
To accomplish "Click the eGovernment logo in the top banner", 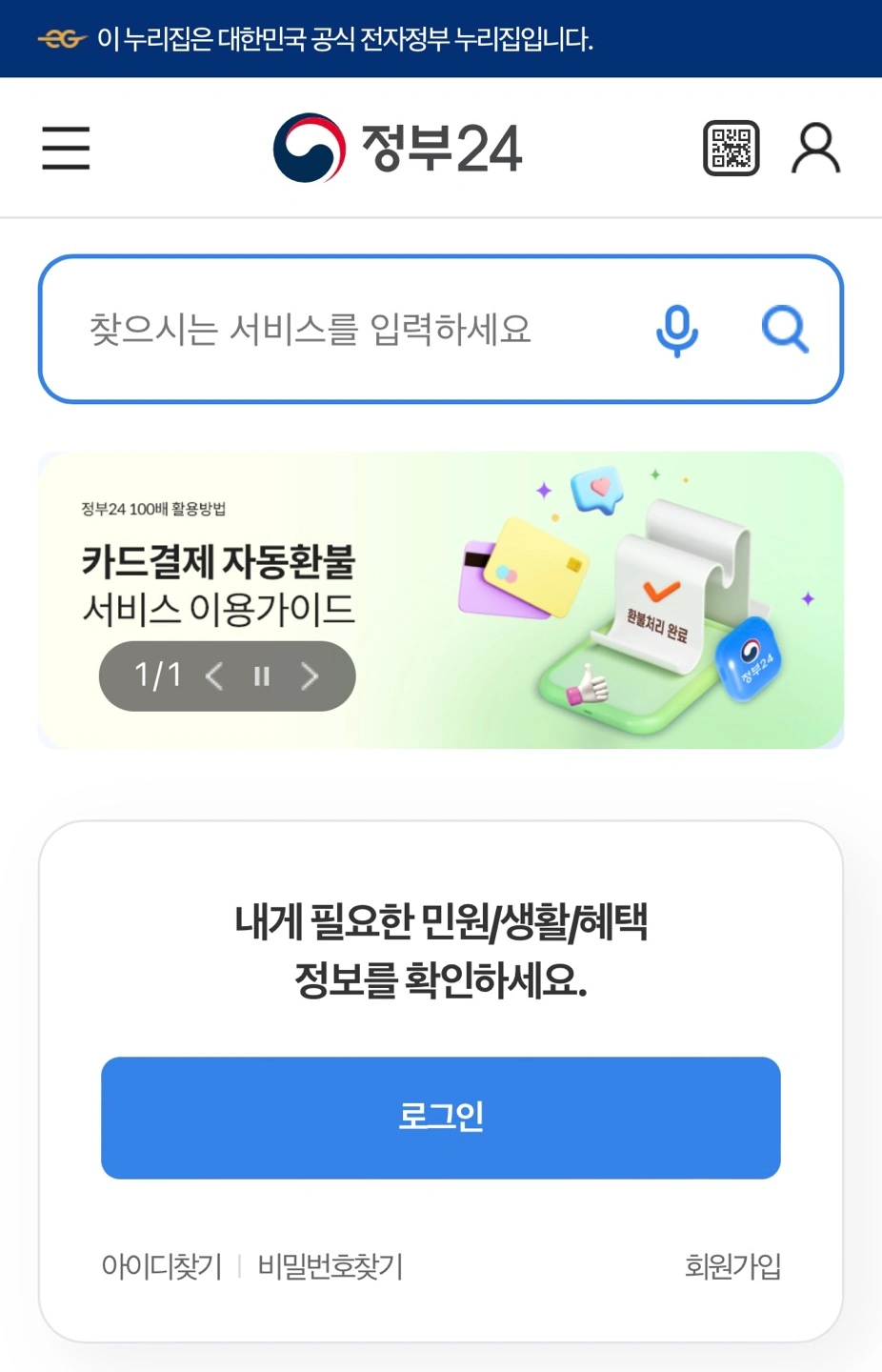I will click(59, 38).
